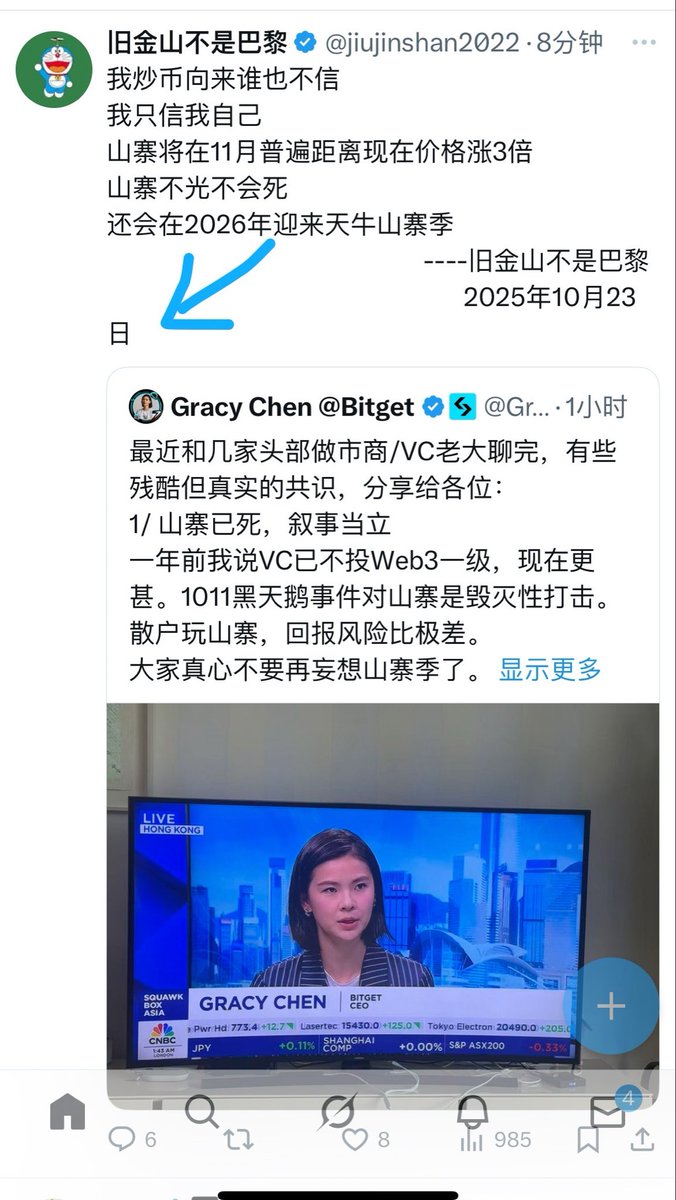Open messages with 4 unread

[x=608, y=1110]
